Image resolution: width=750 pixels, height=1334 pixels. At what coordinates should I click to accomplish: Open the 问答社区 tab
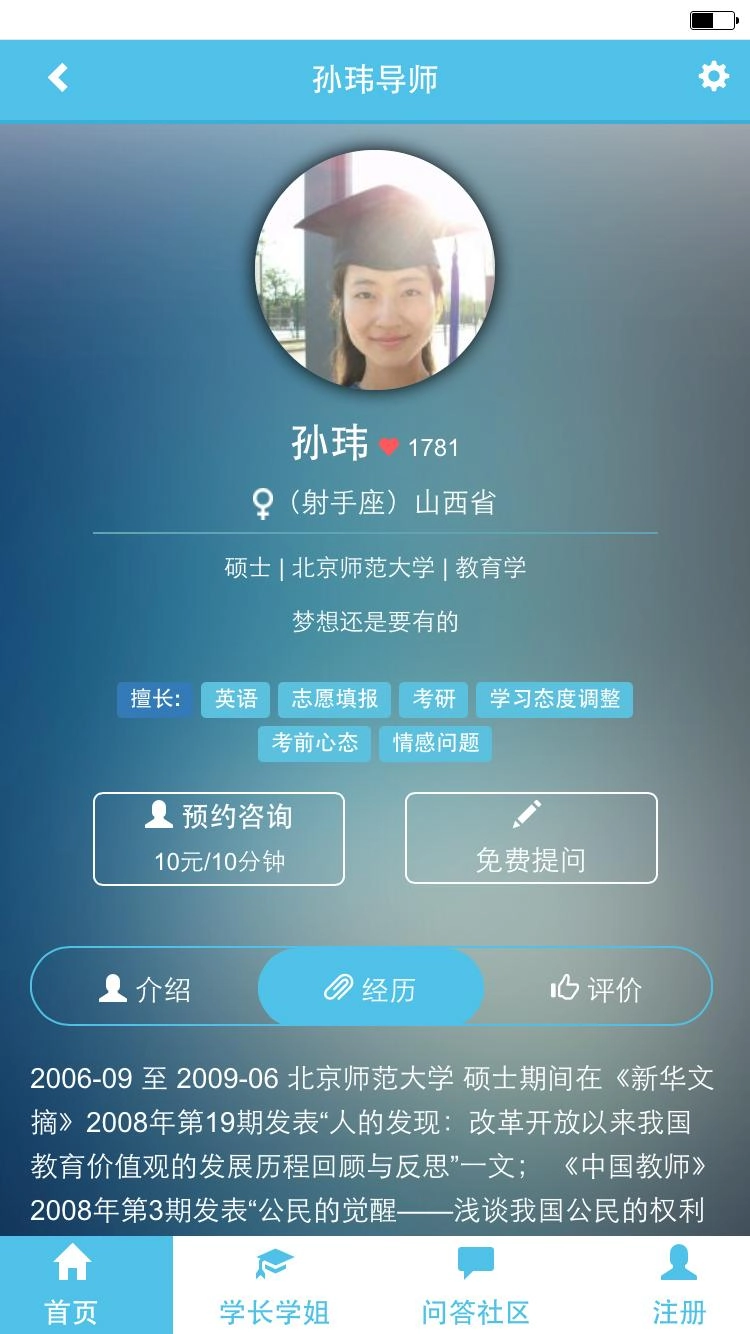click(x=475, y=1285)
